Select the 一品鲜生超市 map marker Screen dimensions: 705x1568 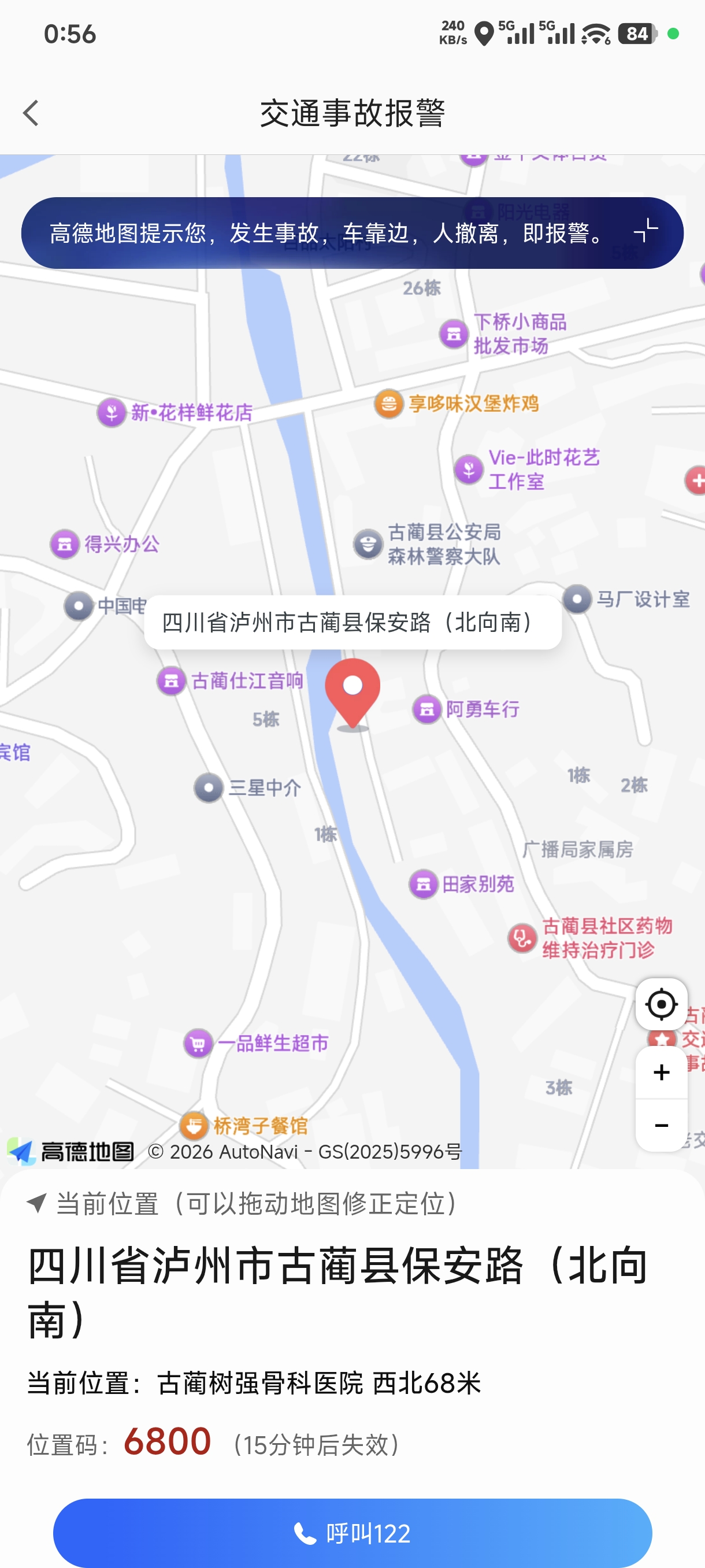pyautogui.click(x=198, y=1043)
